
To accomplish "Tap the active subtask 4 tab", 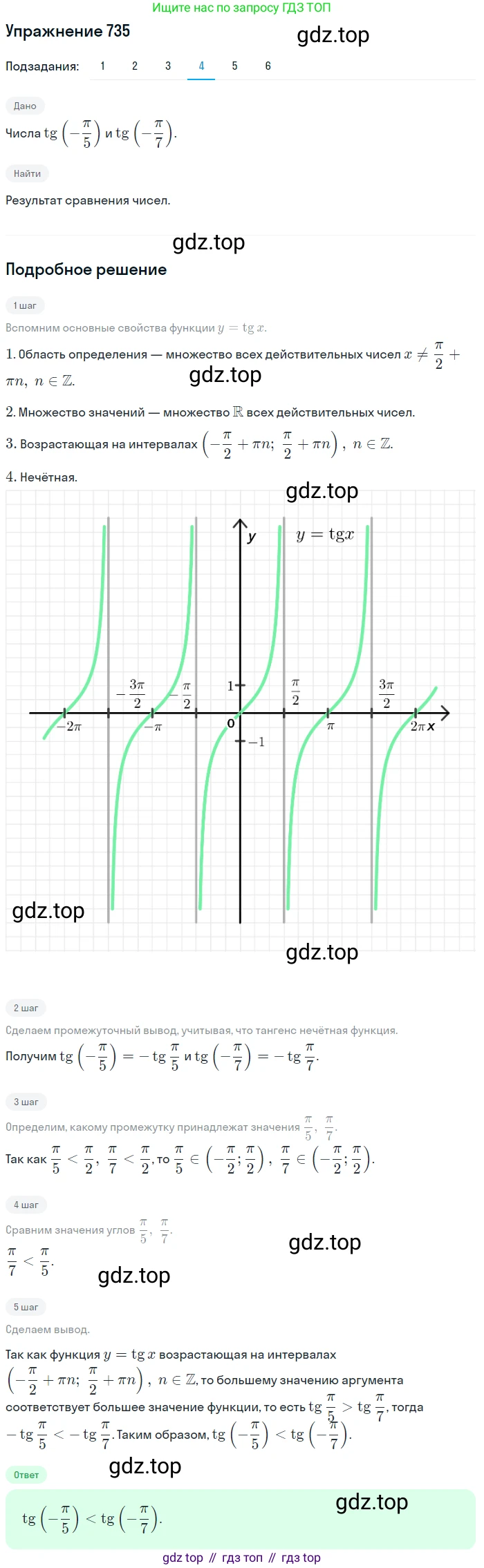I will [201, 66].
